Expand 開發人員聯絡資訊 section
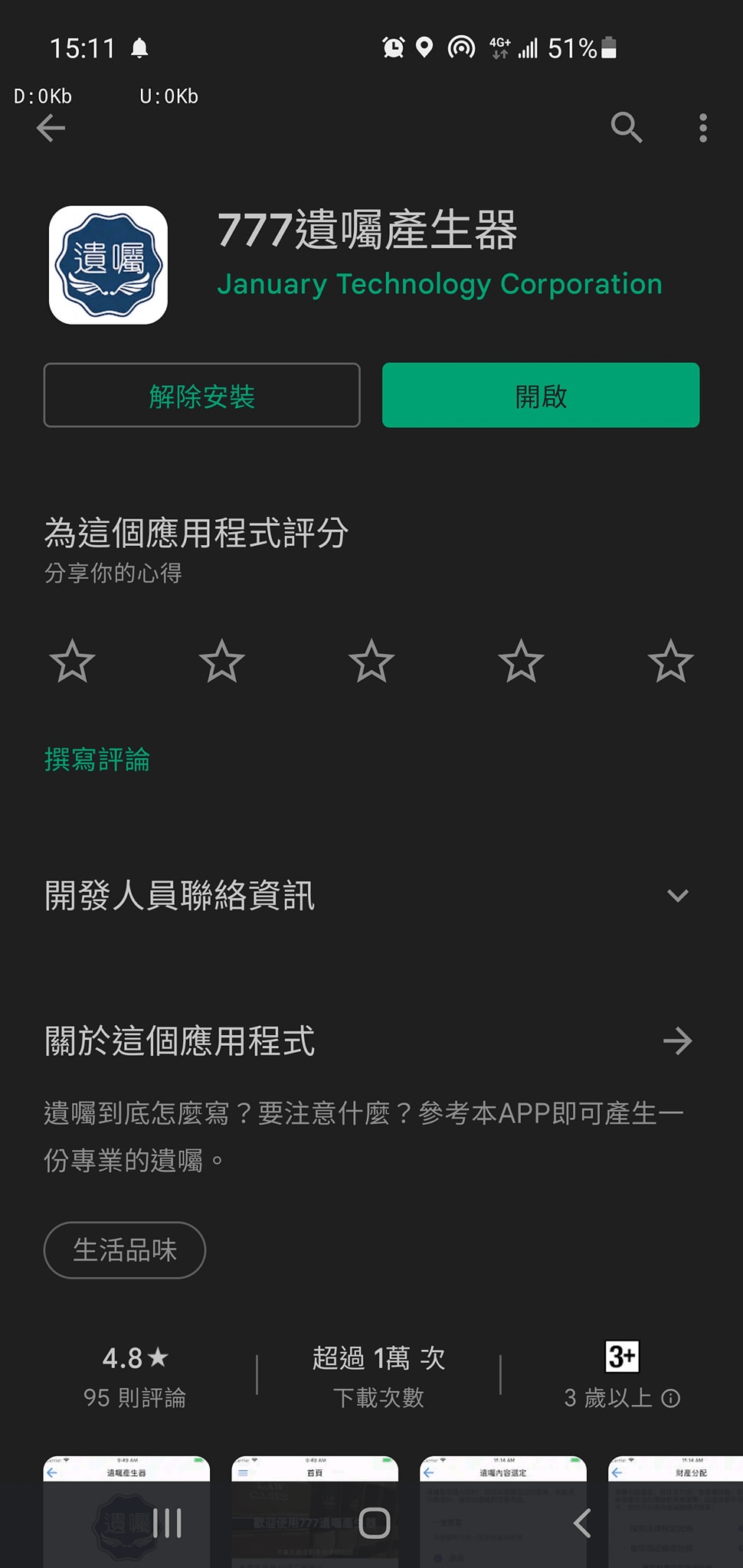 [x=677, y=895]
